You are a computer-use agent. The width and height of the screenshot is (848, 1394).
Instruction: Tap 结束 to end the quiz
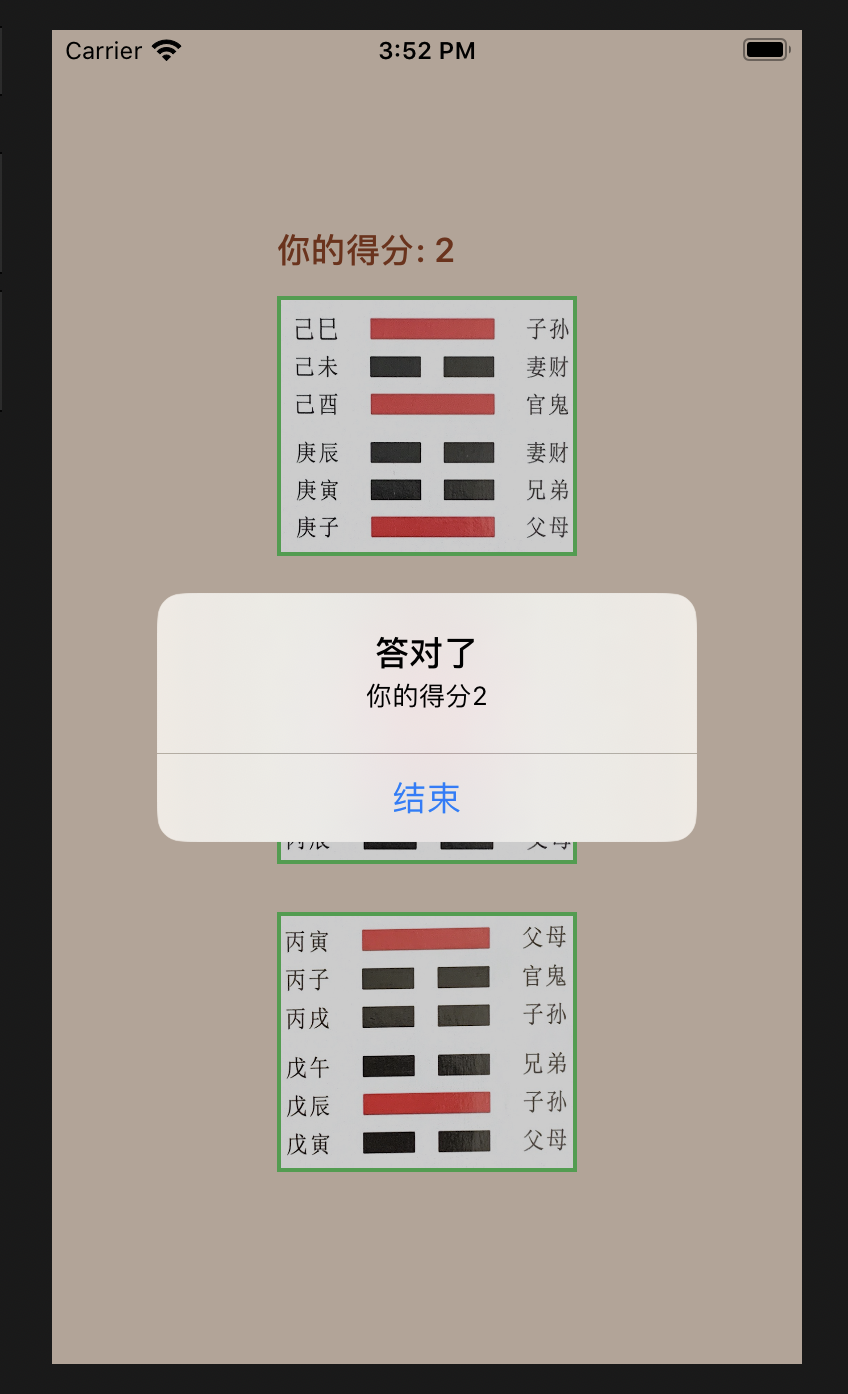[426, 798]
